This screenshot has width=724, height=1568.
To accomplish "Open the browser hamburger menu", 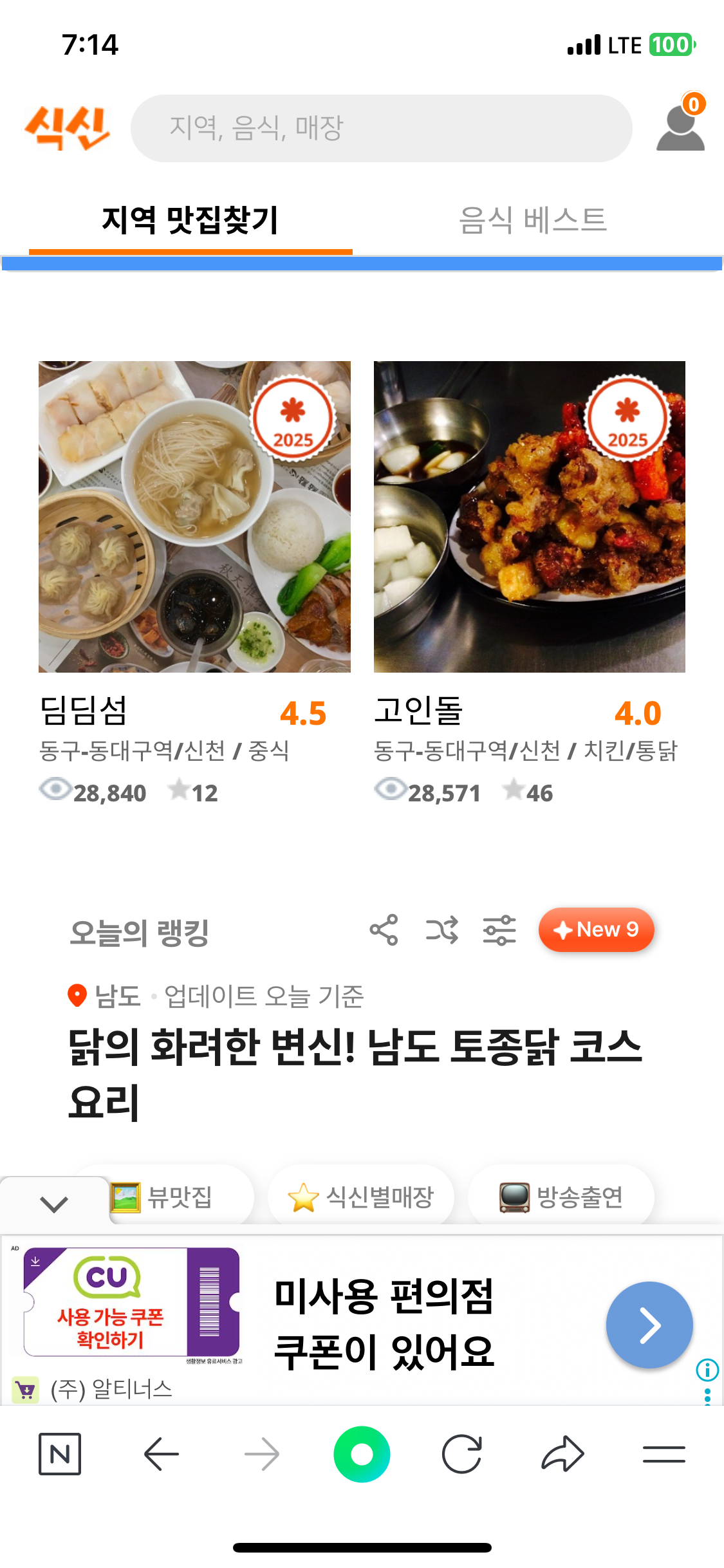I will (x=664, y=1454).
